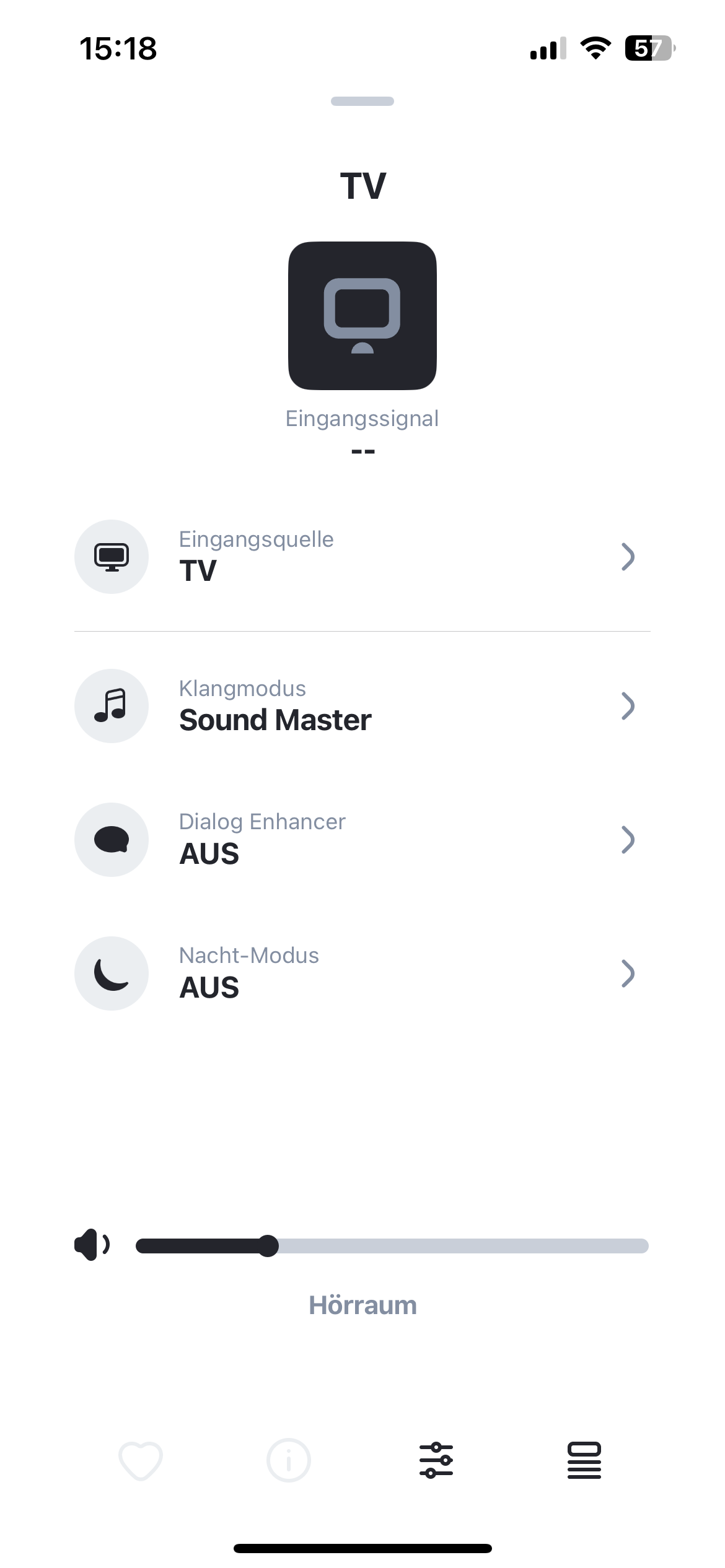Open the favorites heart tab
This screenshot has height=1568, width=725.
click(141, 1460)
